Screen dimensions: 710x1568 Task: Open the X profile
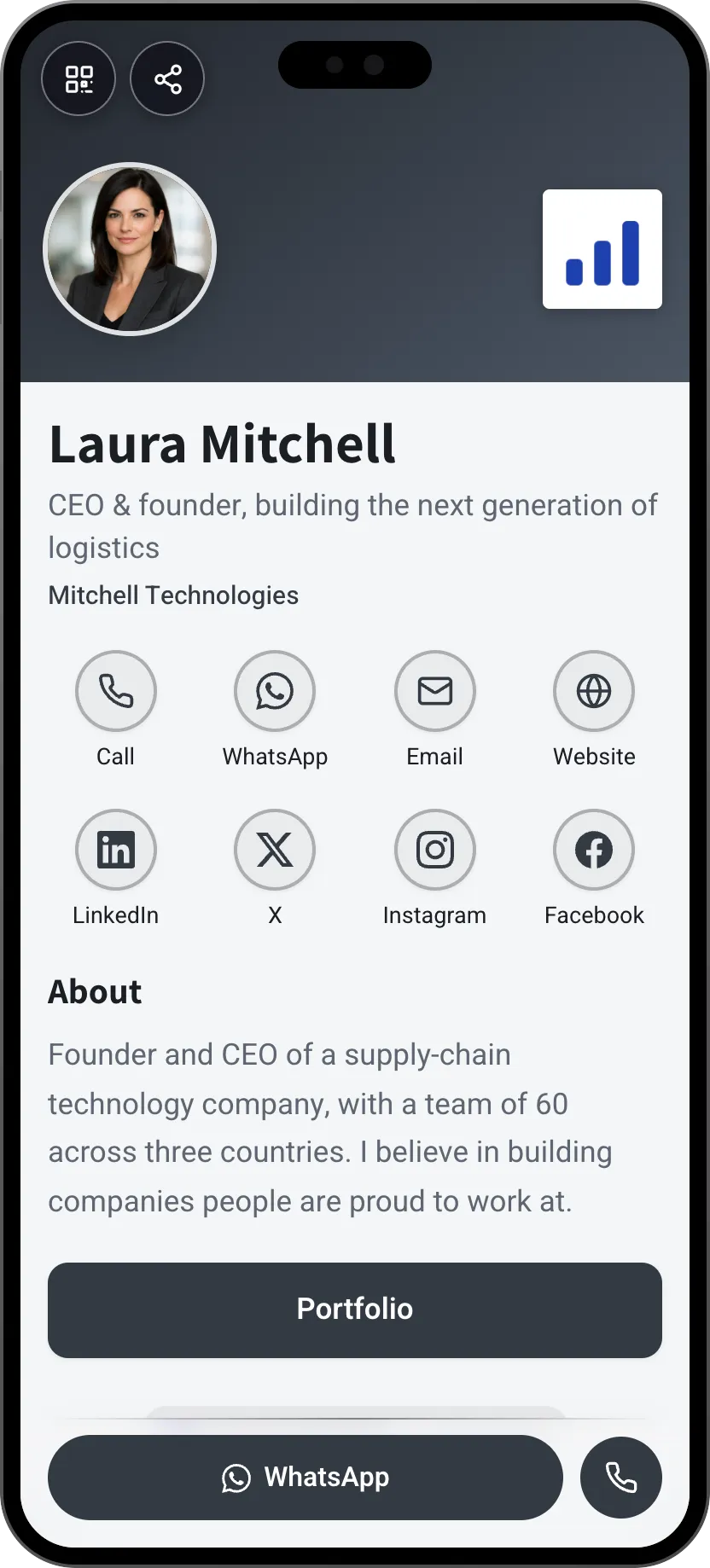(x=275, y=850)
